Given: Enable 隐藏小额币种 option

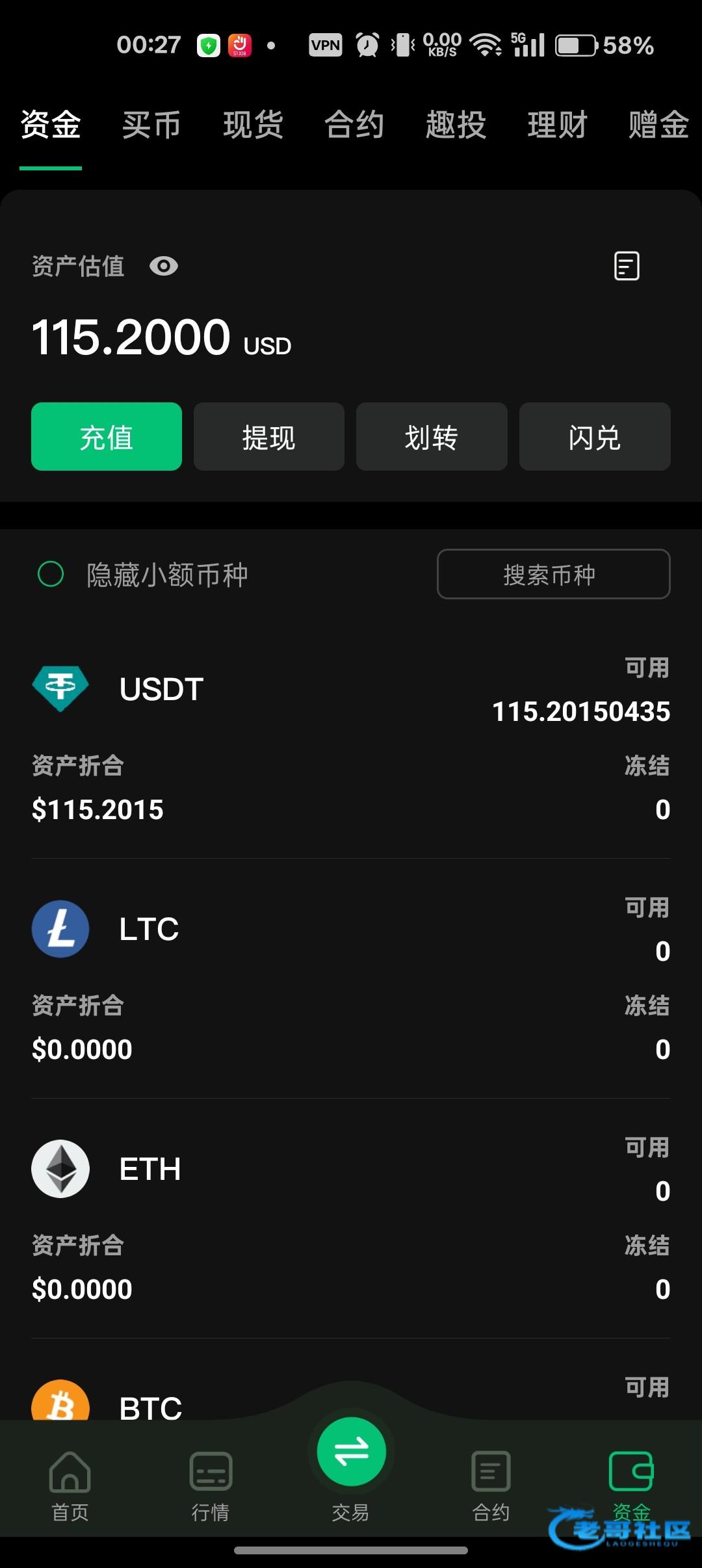Looking at the screenshot, I should click(x=51, y=574).
